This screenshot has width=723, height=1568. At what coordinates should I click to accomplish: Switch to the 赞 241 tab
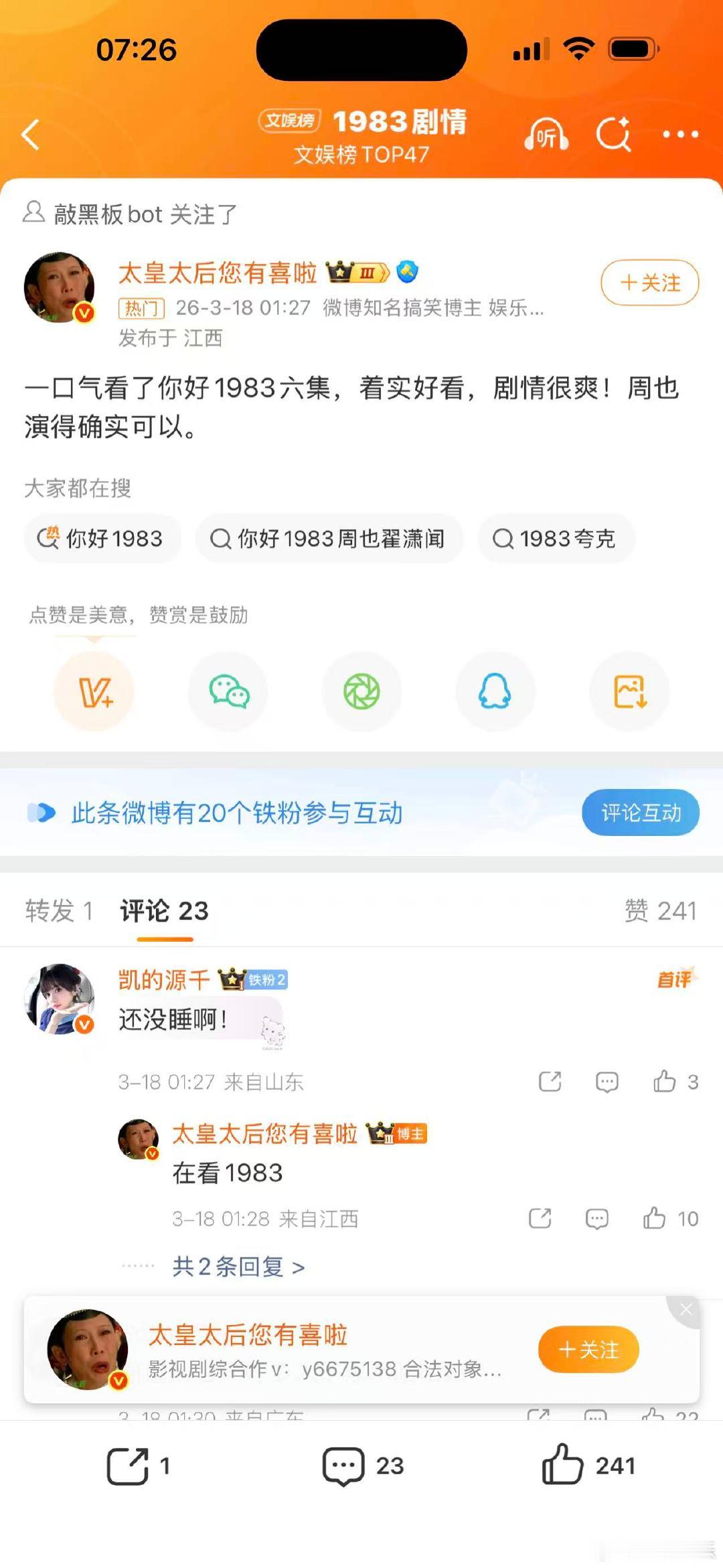(x=663, y=911)
